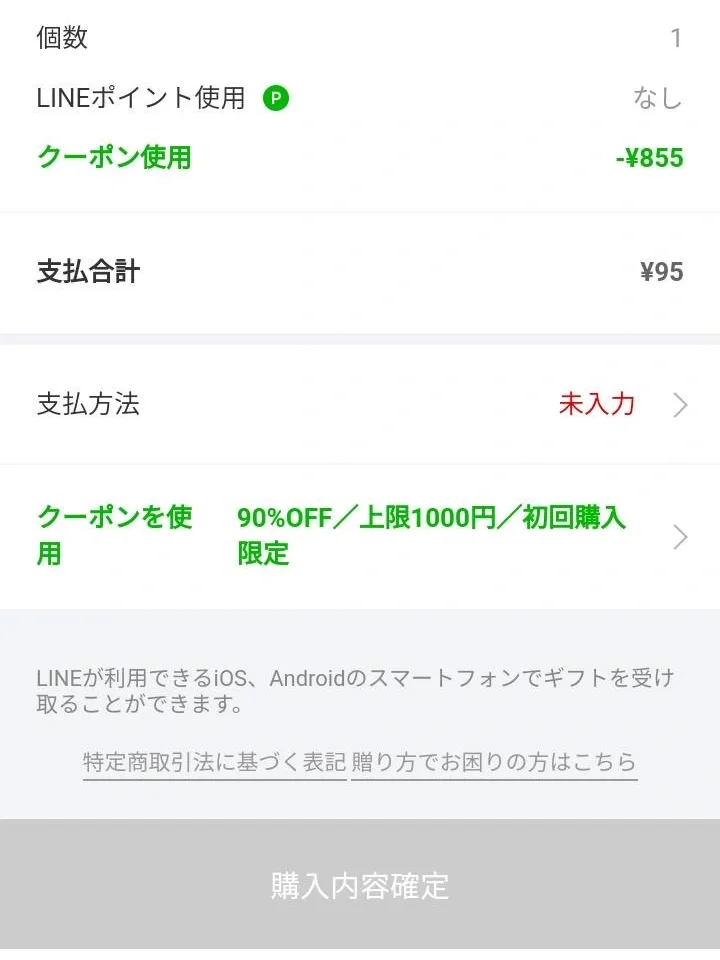
Task: Open the 支払方法 payment method chevron
Action: [x=680, y=404]
